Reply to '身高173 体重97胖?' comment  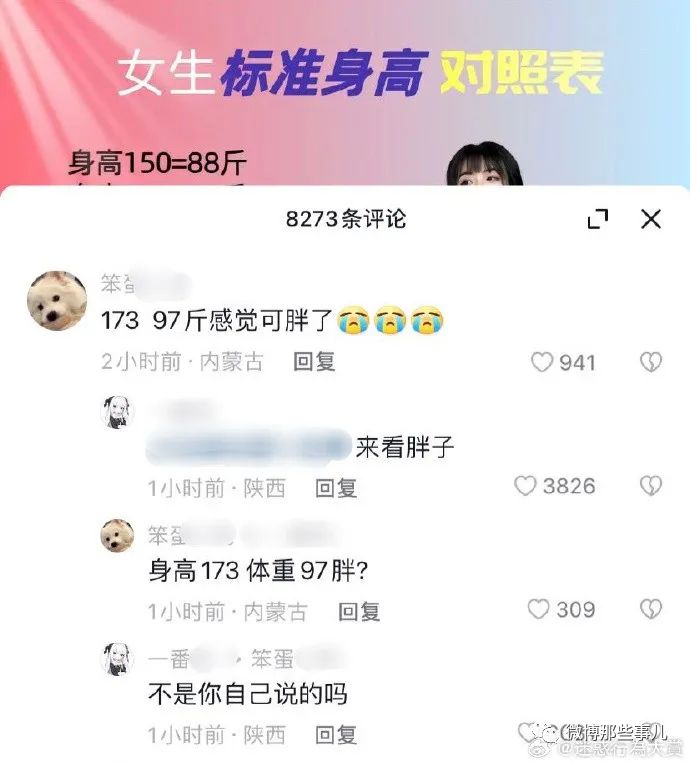(358, 611)
